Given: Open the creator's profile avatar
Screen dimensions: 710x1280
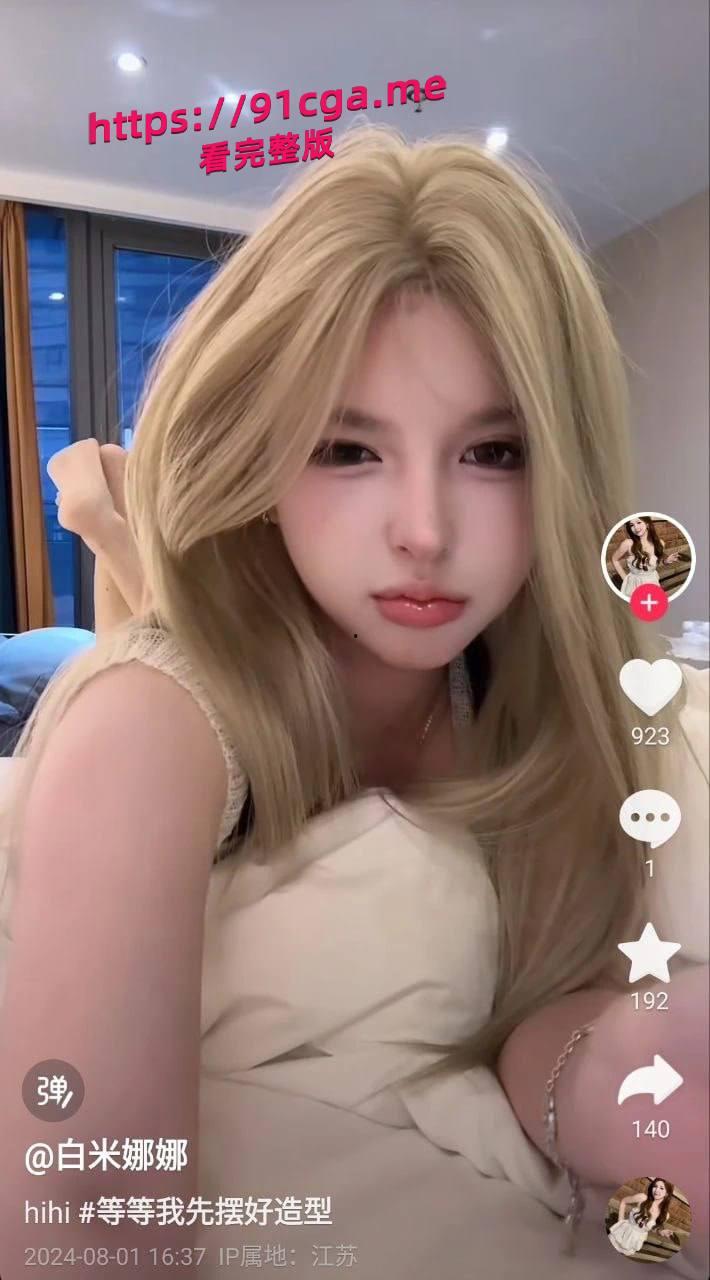Looking at the screenshot, I should (x=647, y=557).
